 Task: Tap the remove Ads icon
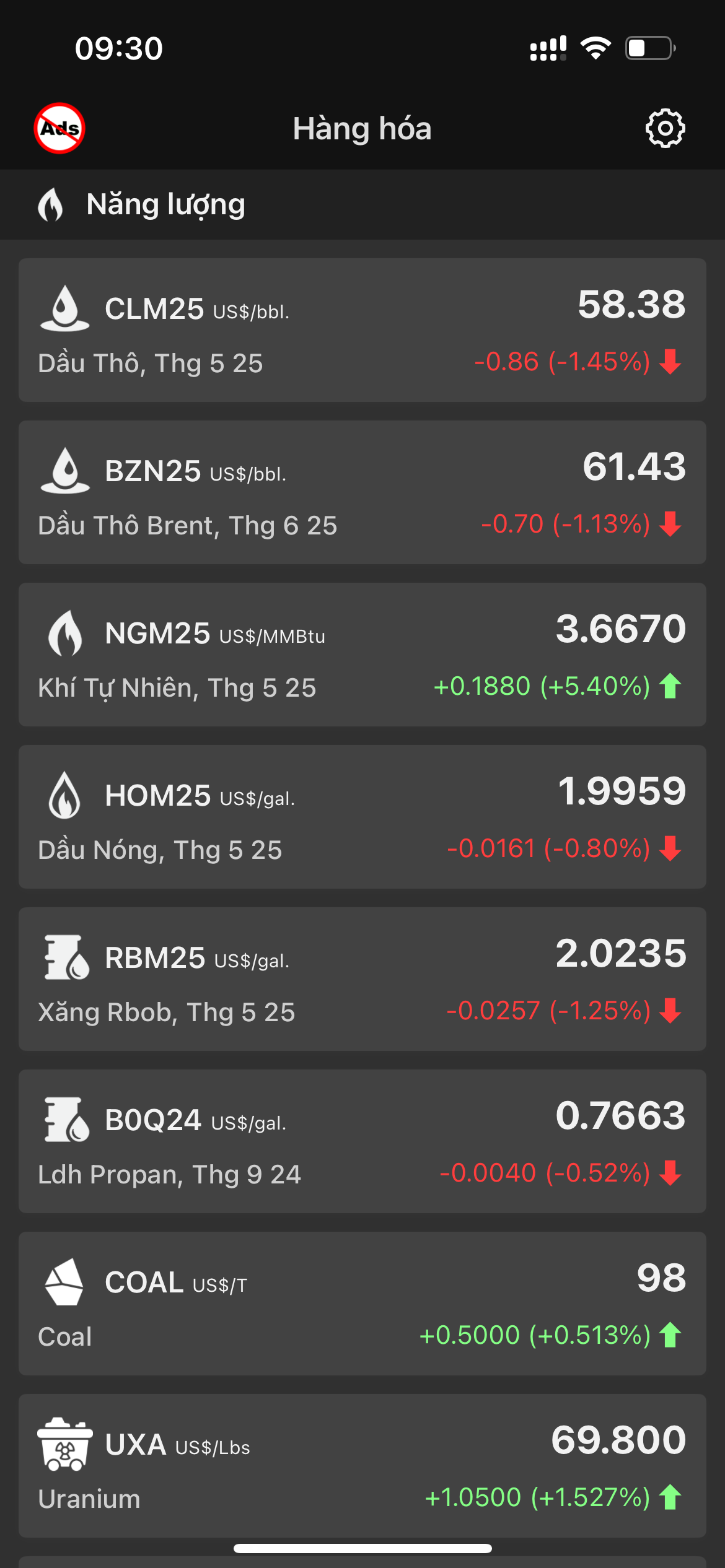(59, 128)
